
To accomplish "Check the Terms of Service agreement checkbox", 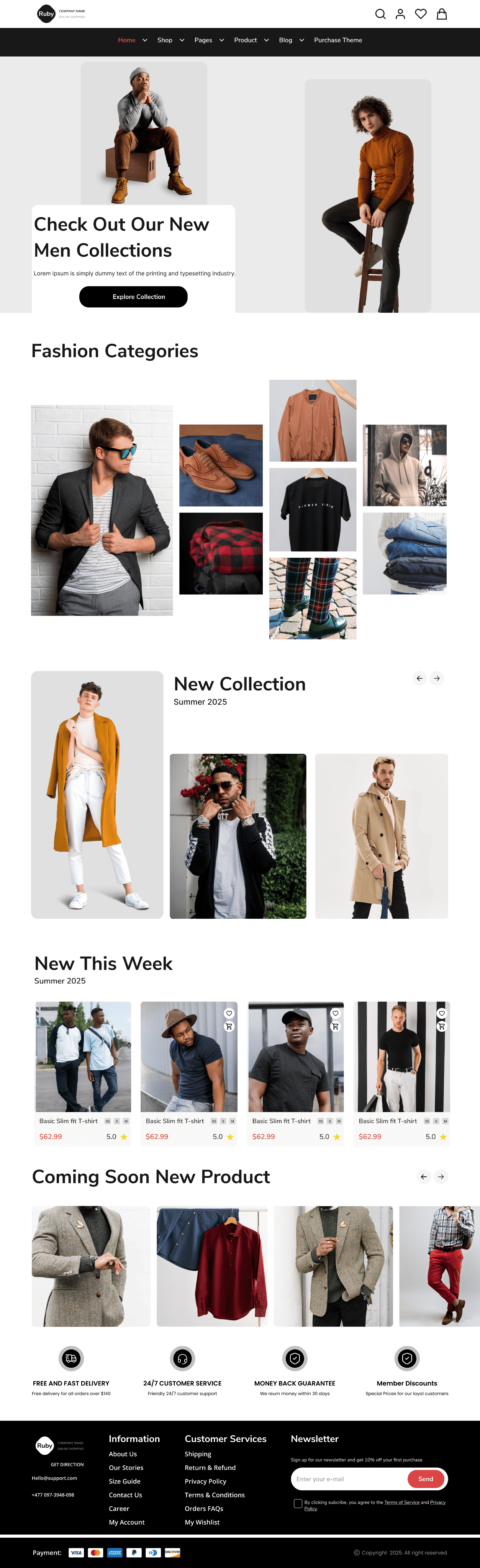I will pos(298,1503).
